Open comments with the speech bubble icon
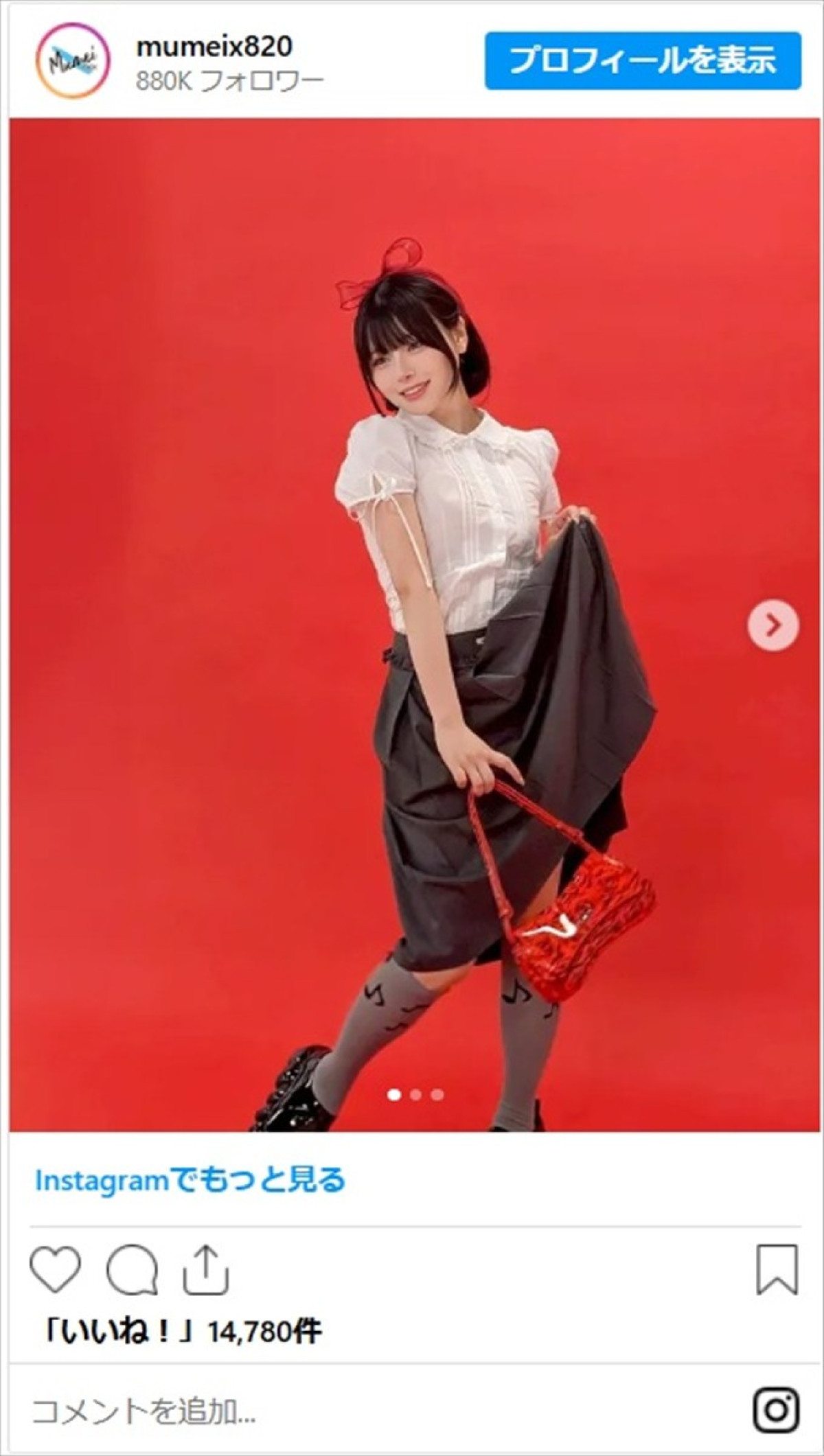This screenshot has height=1456, width=824. click(x=132, y=1270)
